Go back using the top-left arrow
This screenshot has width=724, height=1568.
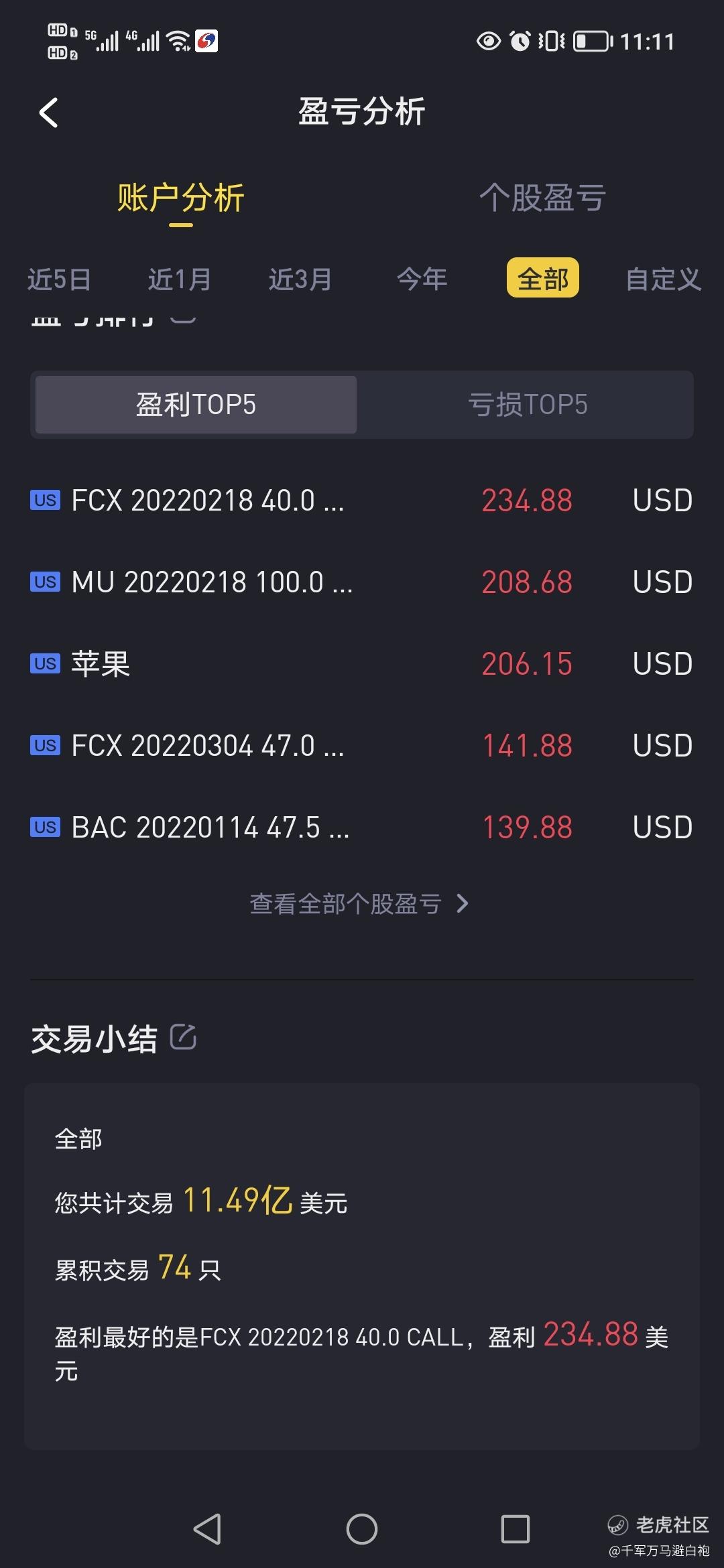48,112
